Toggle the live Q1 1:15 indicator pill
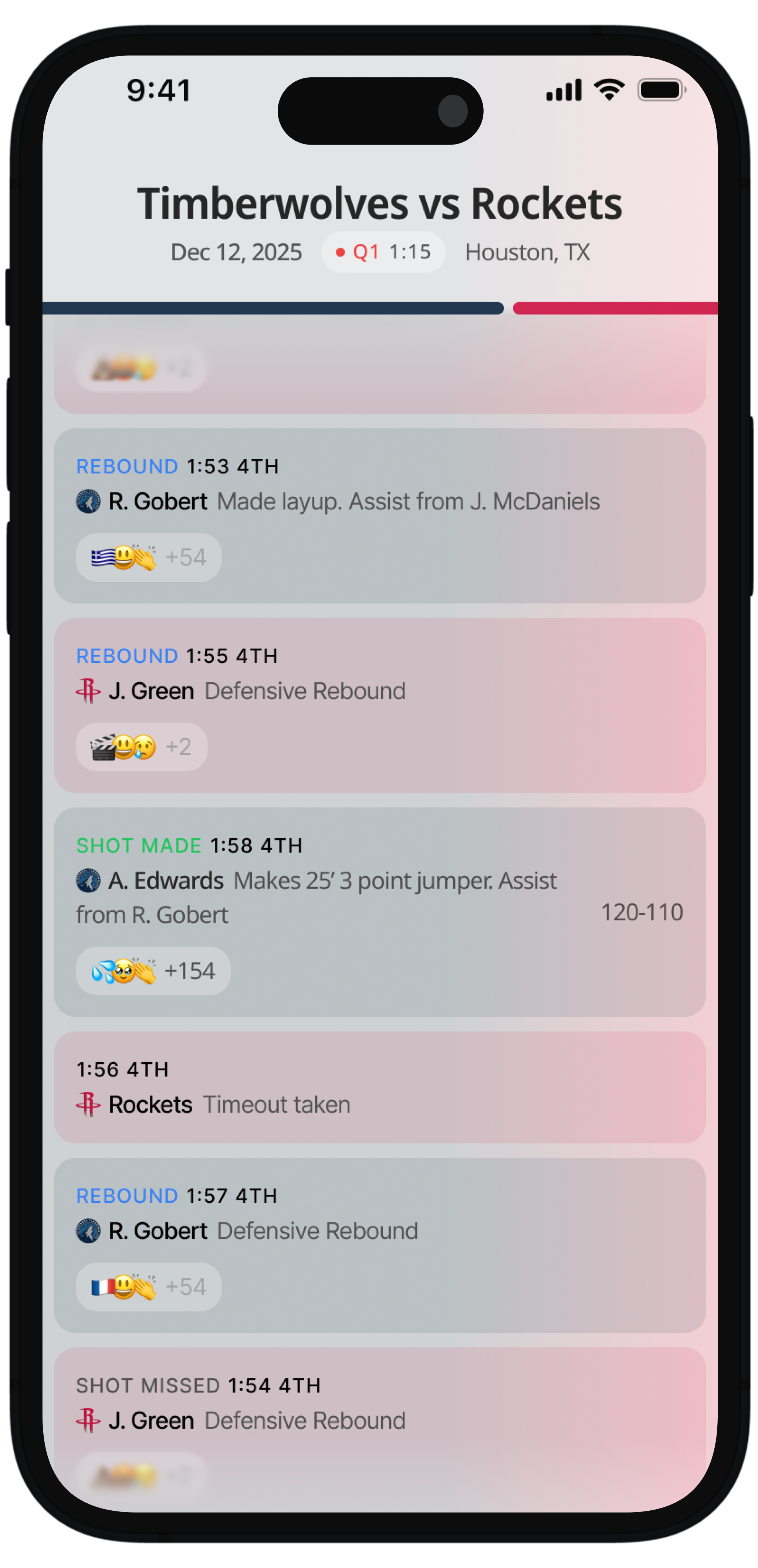Image resolution: width=758 pixels, height=1568 pixels. [383, 251]
